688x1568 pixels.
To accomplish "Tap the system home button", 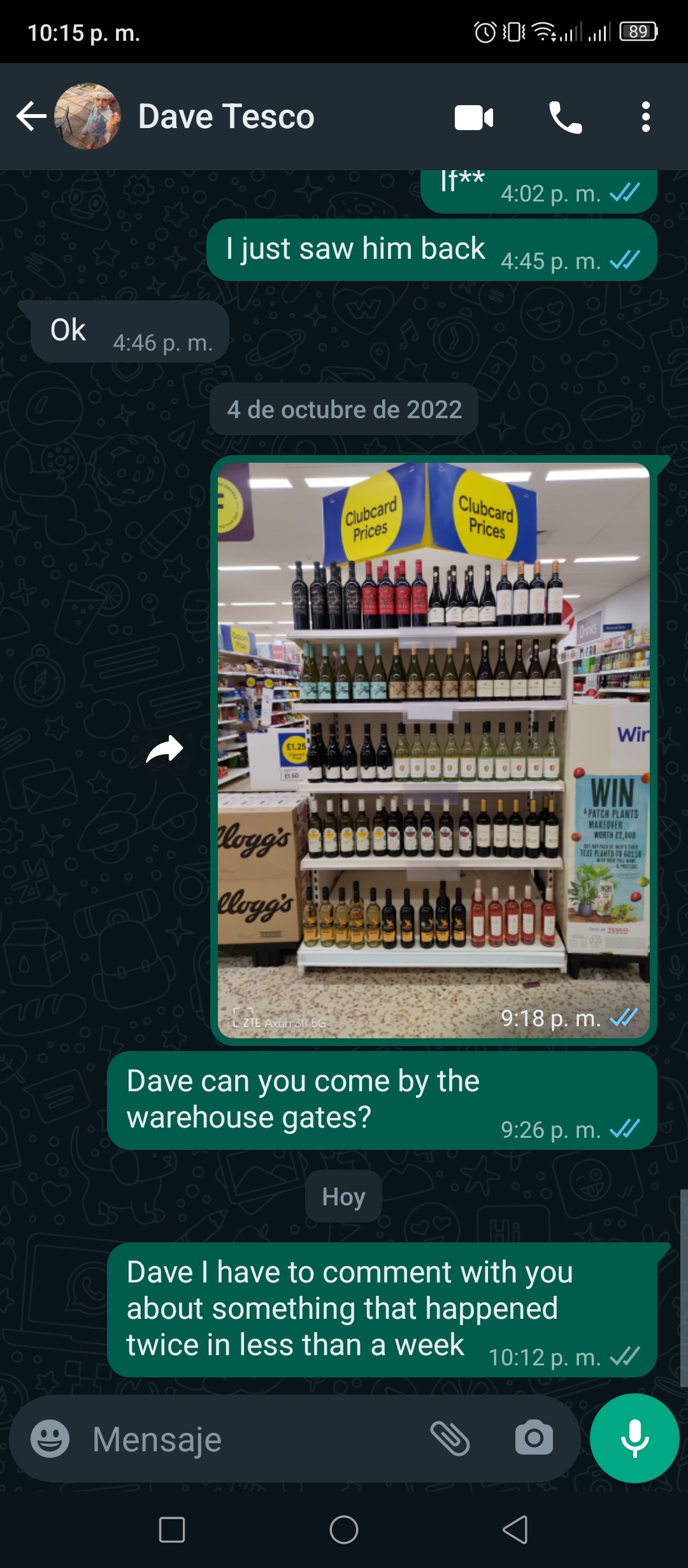I will (344, 1529).
